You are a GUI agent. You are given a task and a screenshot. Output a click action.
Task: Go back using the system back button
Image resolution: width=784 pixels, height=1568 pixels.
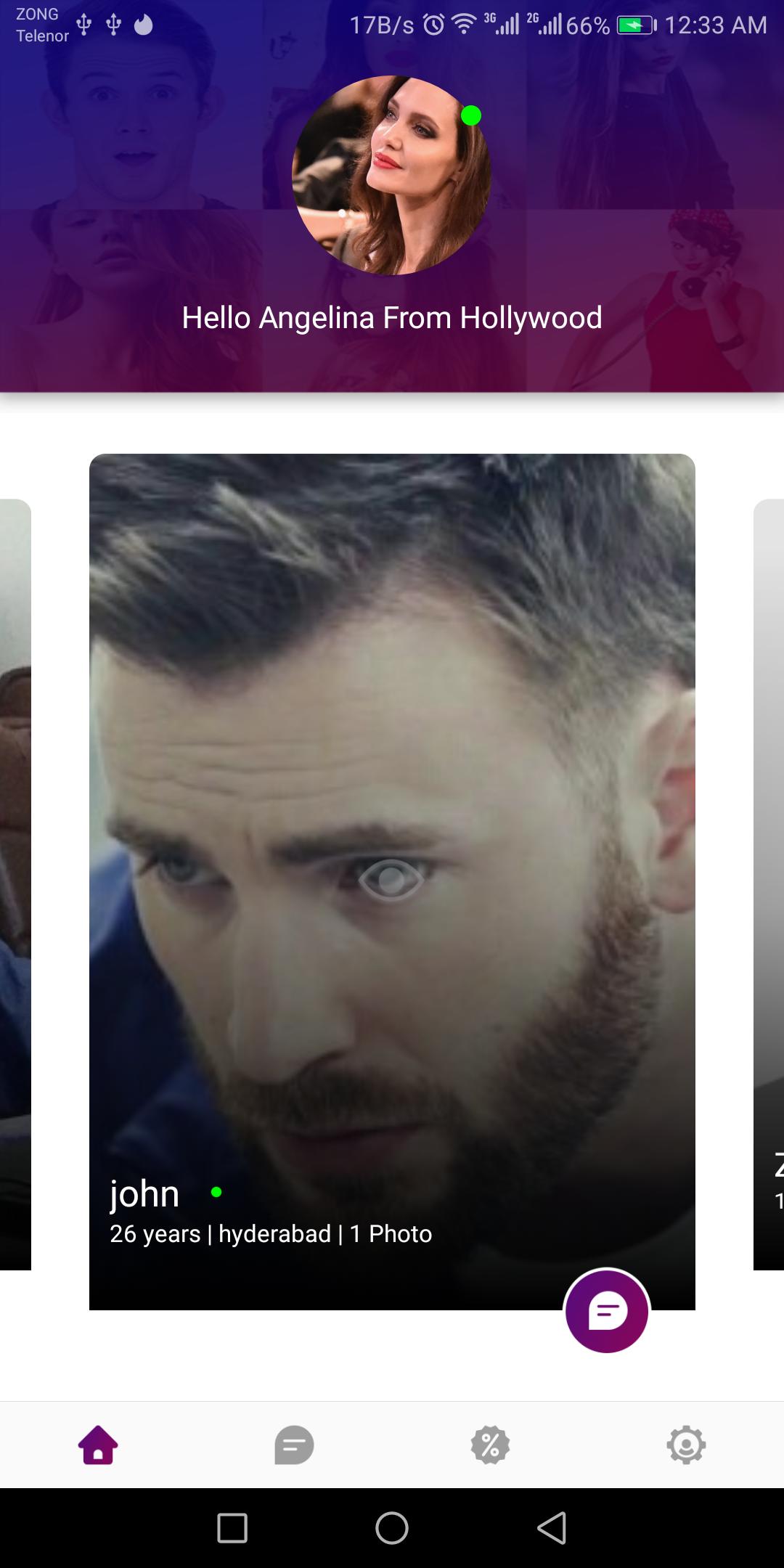tap(552, 1528)
